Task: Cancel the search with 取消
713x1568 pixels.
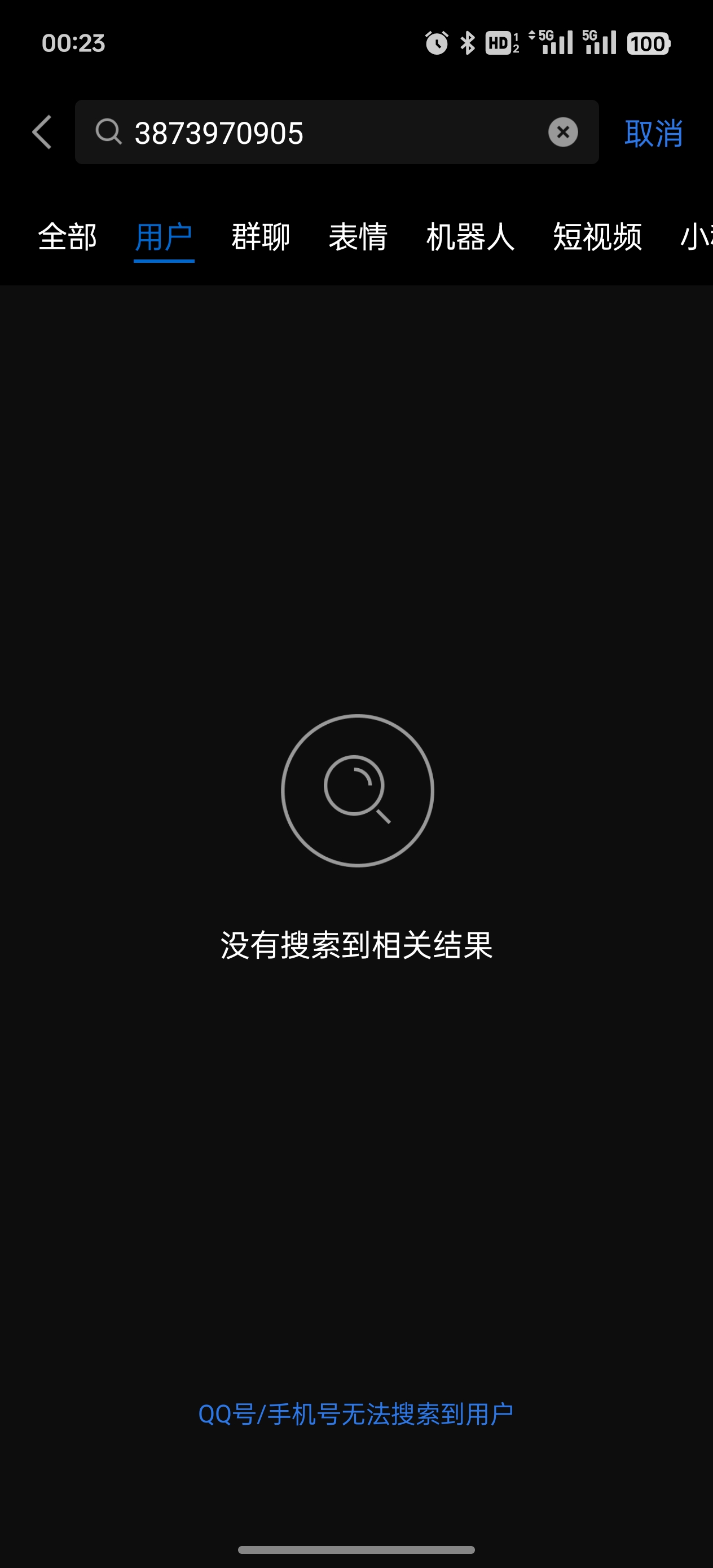Action: pyautogui.click(x=653, y=133)
